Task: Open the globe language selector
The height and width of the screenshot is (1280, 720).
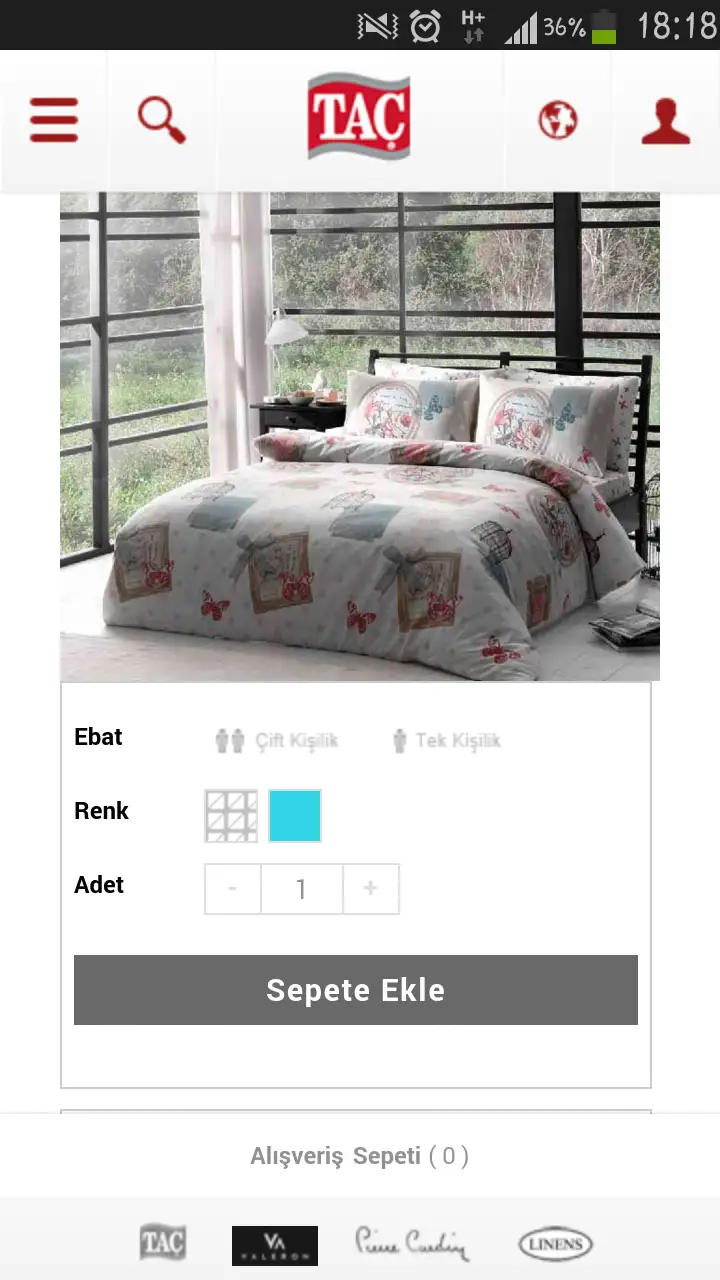Action: click(557, 121)
